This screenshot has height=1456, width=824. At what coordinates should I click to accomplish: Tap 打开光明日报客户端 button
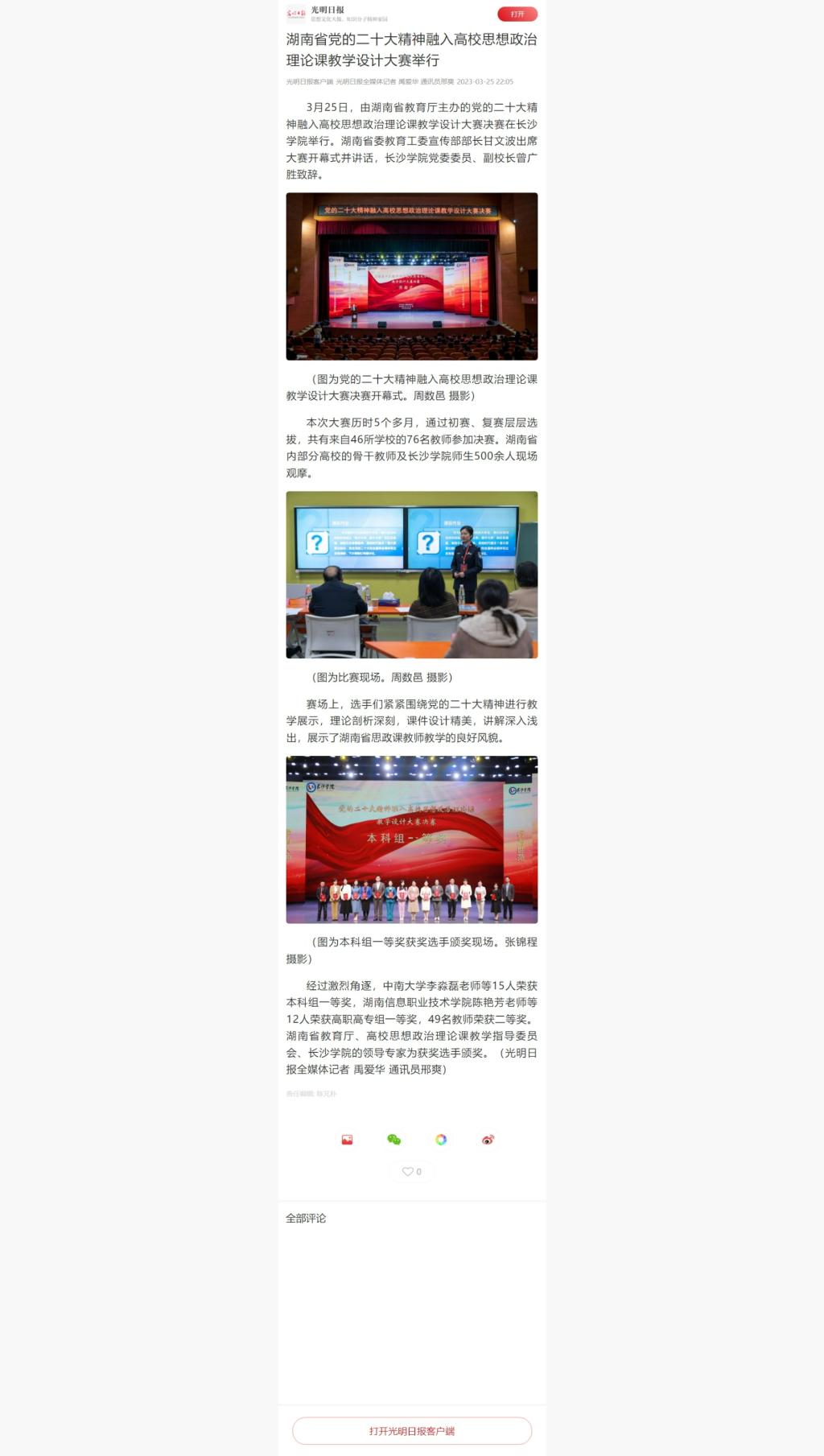click(412, 1431)
